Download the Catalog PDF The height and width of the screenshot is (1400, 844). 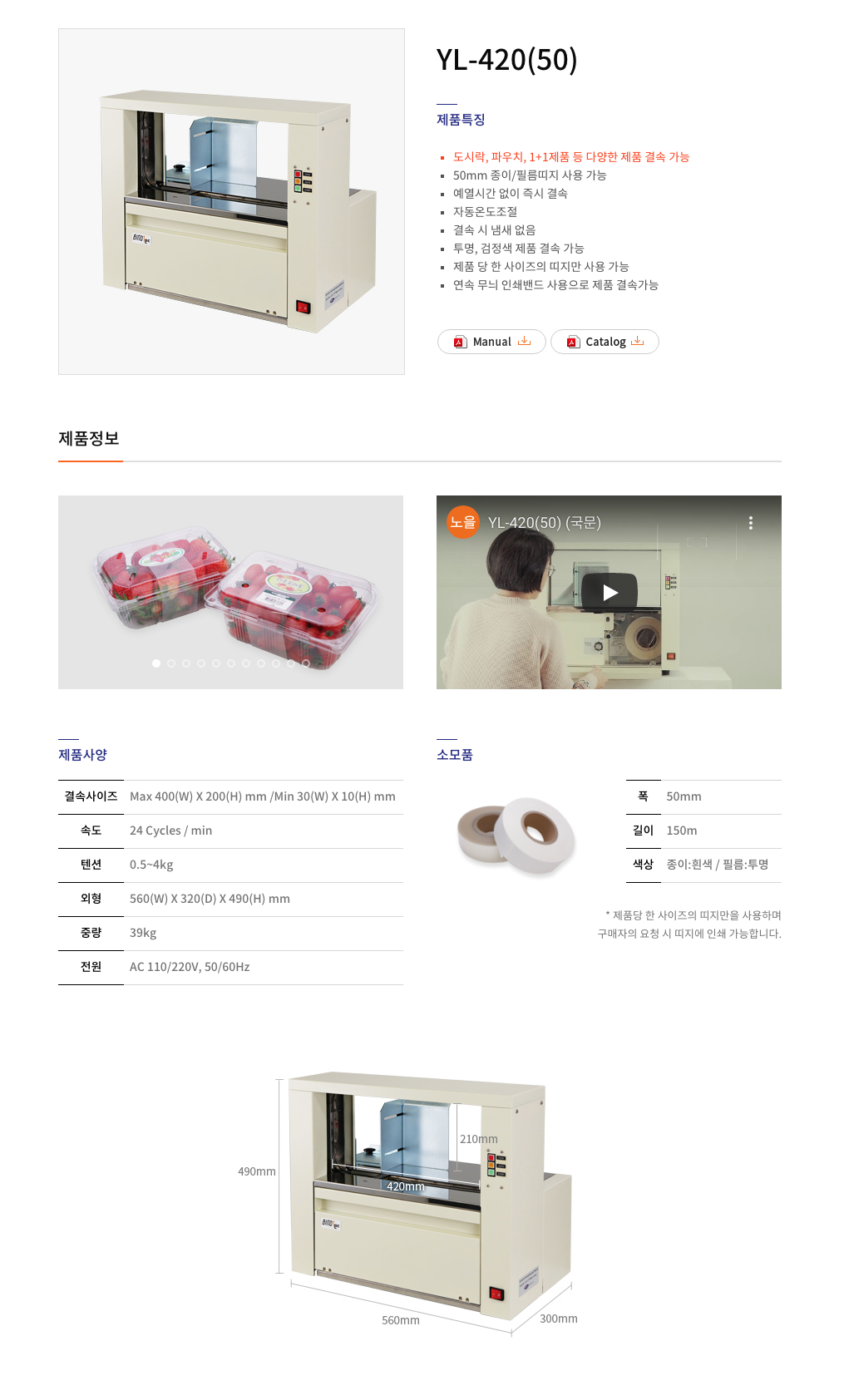pos(605,342)
